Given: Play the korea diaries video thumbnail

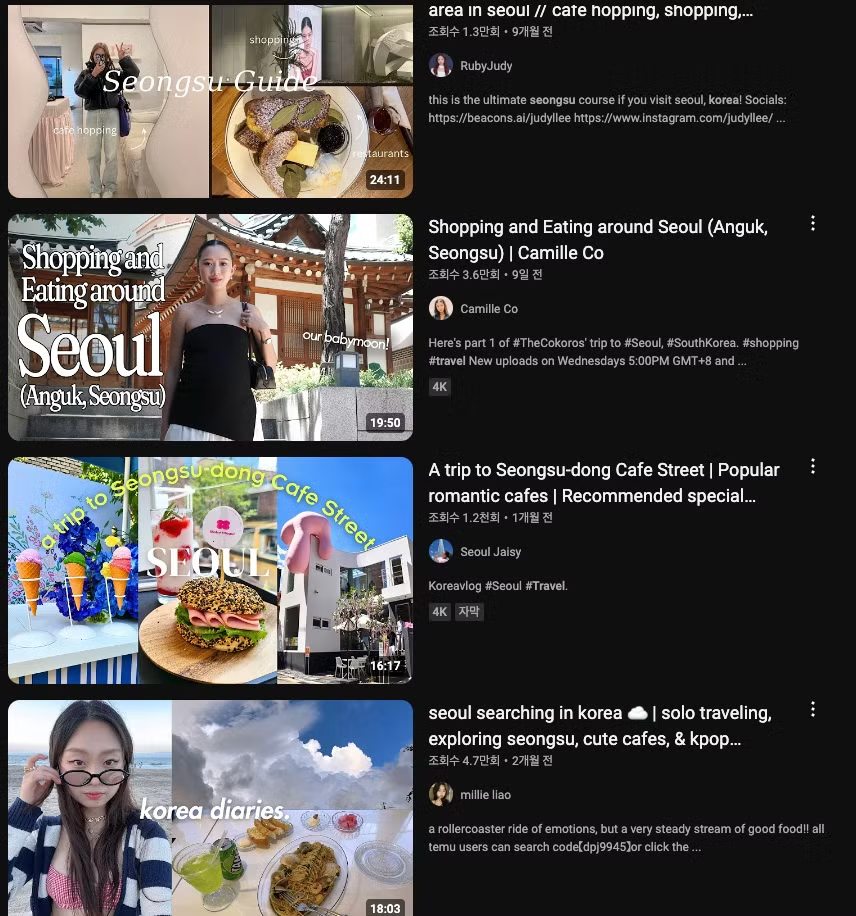Looking at the screenshot, I should (x=210, y=808).
